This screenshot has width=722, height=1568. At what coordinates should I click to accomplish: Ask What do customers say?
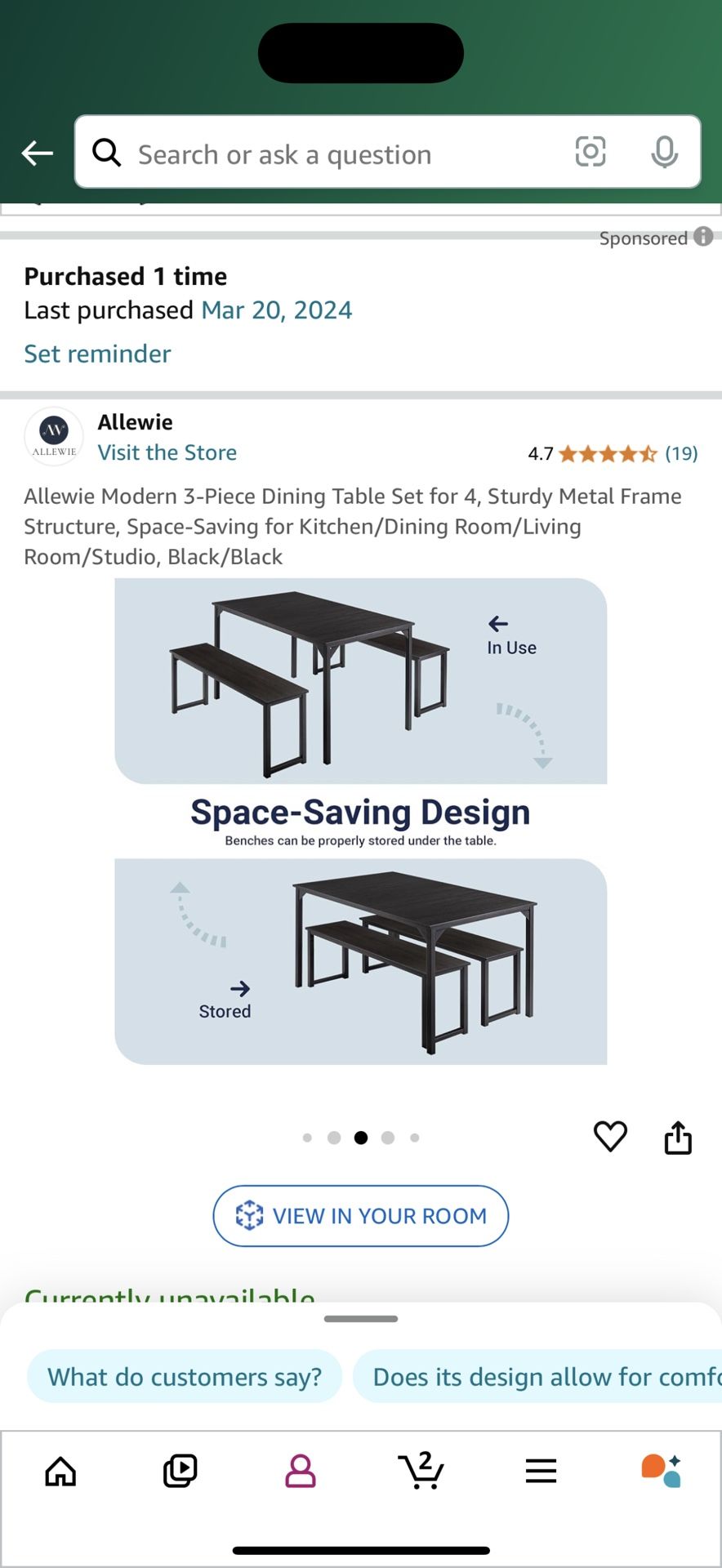pos(184,1376)
